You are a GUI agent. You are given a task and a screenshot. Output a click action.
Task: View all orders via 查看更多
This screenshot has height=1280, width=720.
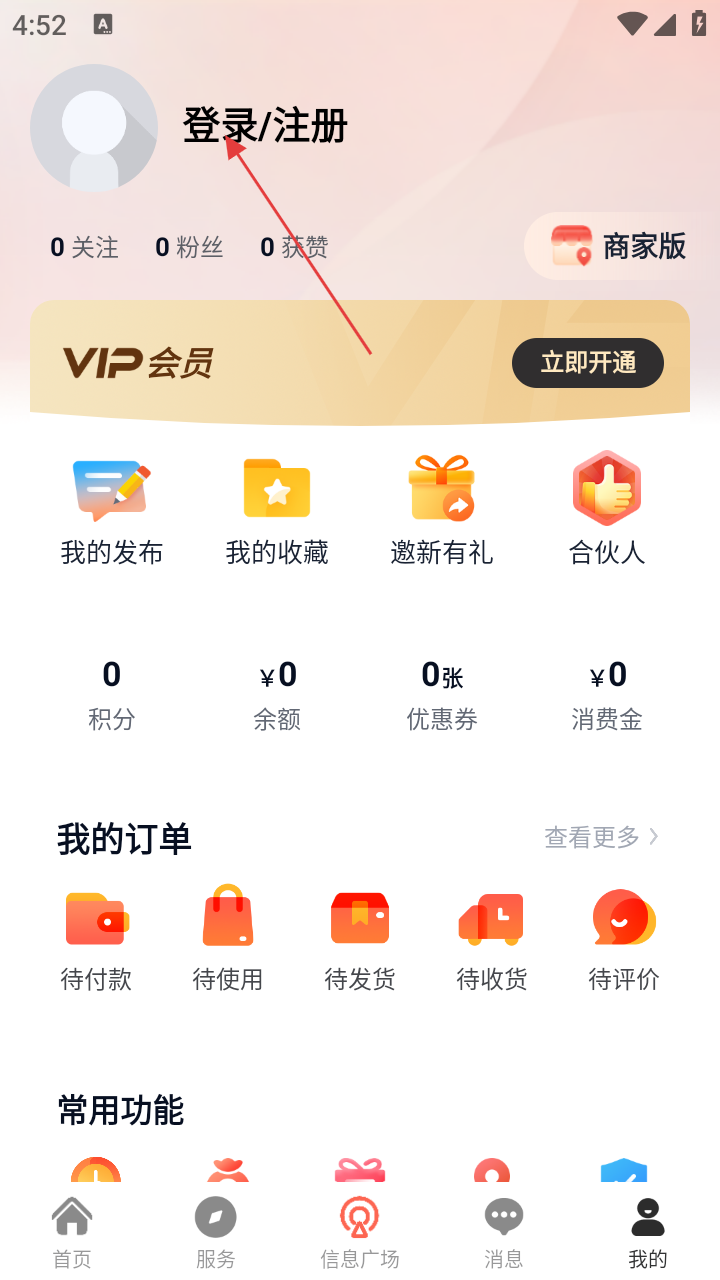point(601,837)
